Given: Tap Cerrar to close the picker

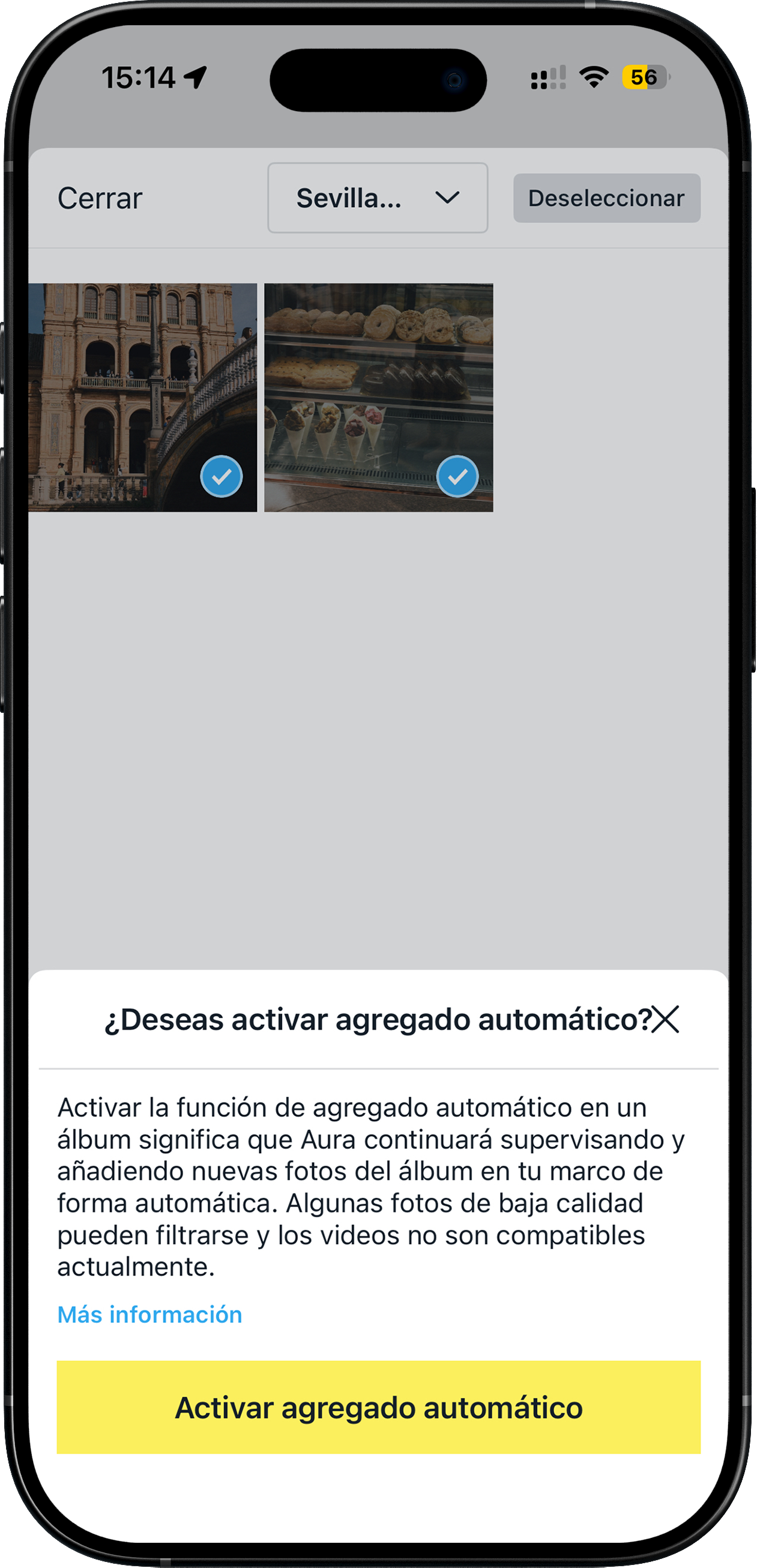Looking at the screenshot, I should pos(100,198).
